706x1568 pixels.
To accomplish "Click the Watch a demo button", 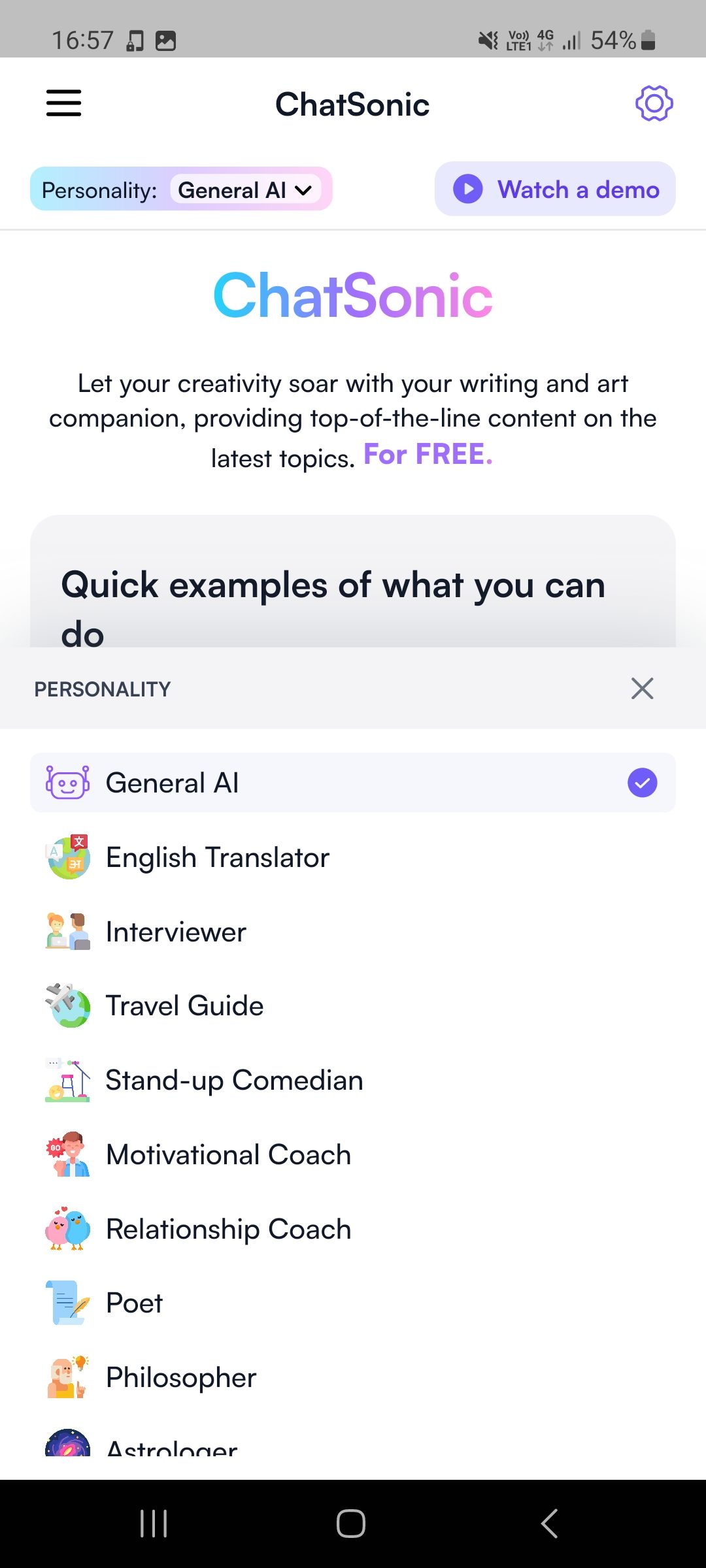I will point(554,189).
